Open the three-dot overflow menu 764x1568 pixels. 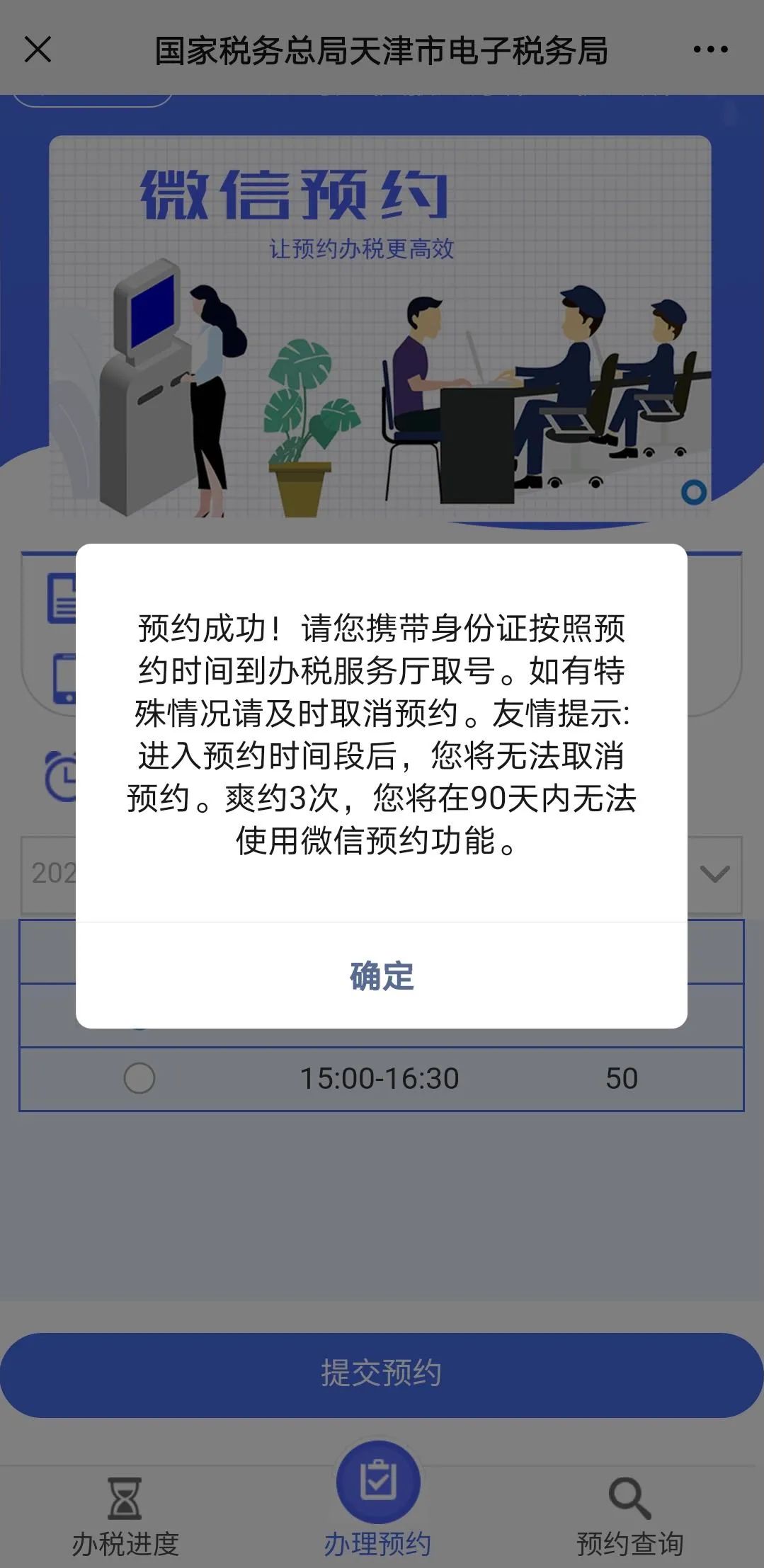[710, 50]
